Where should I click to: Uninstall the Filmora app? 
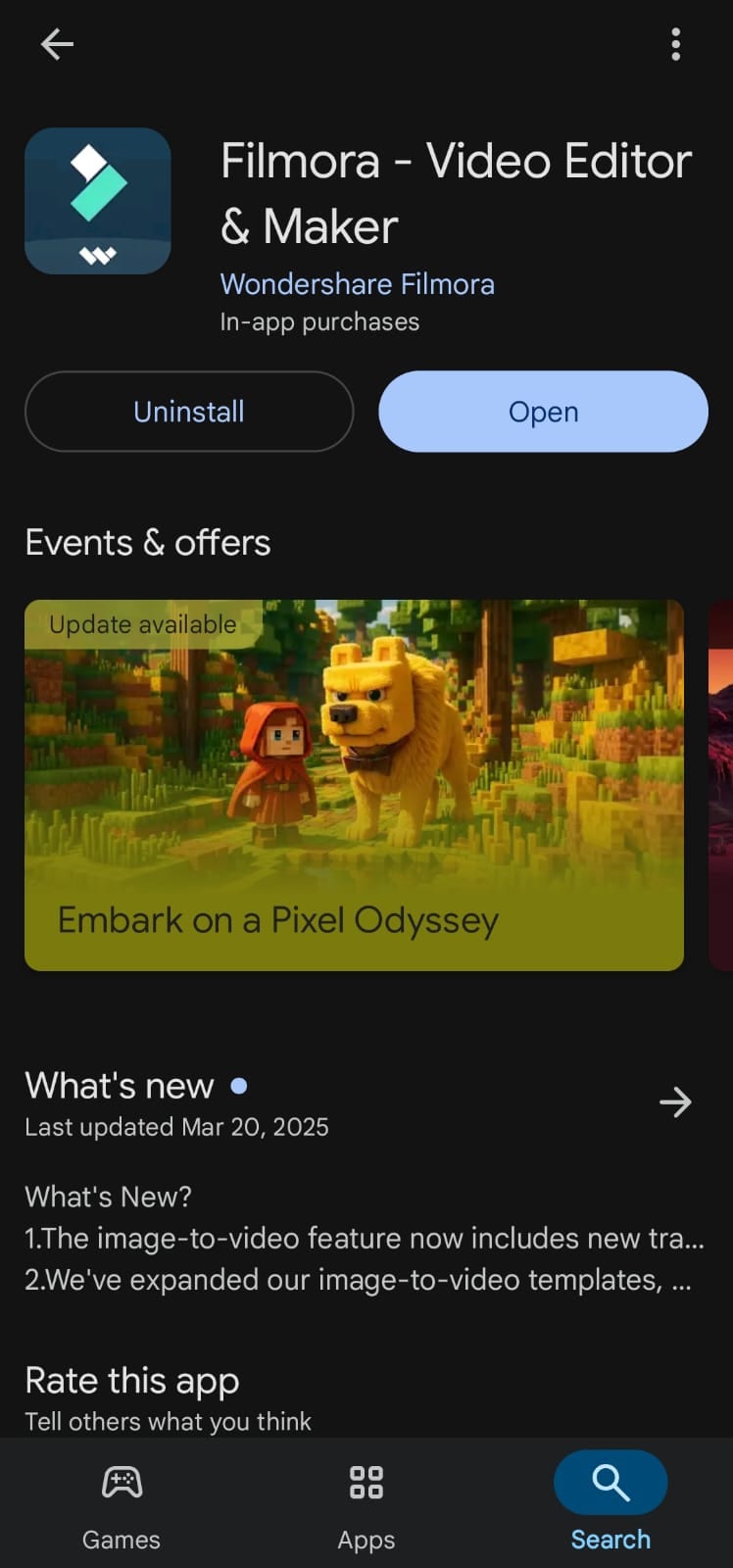click(x=189, y=412)
